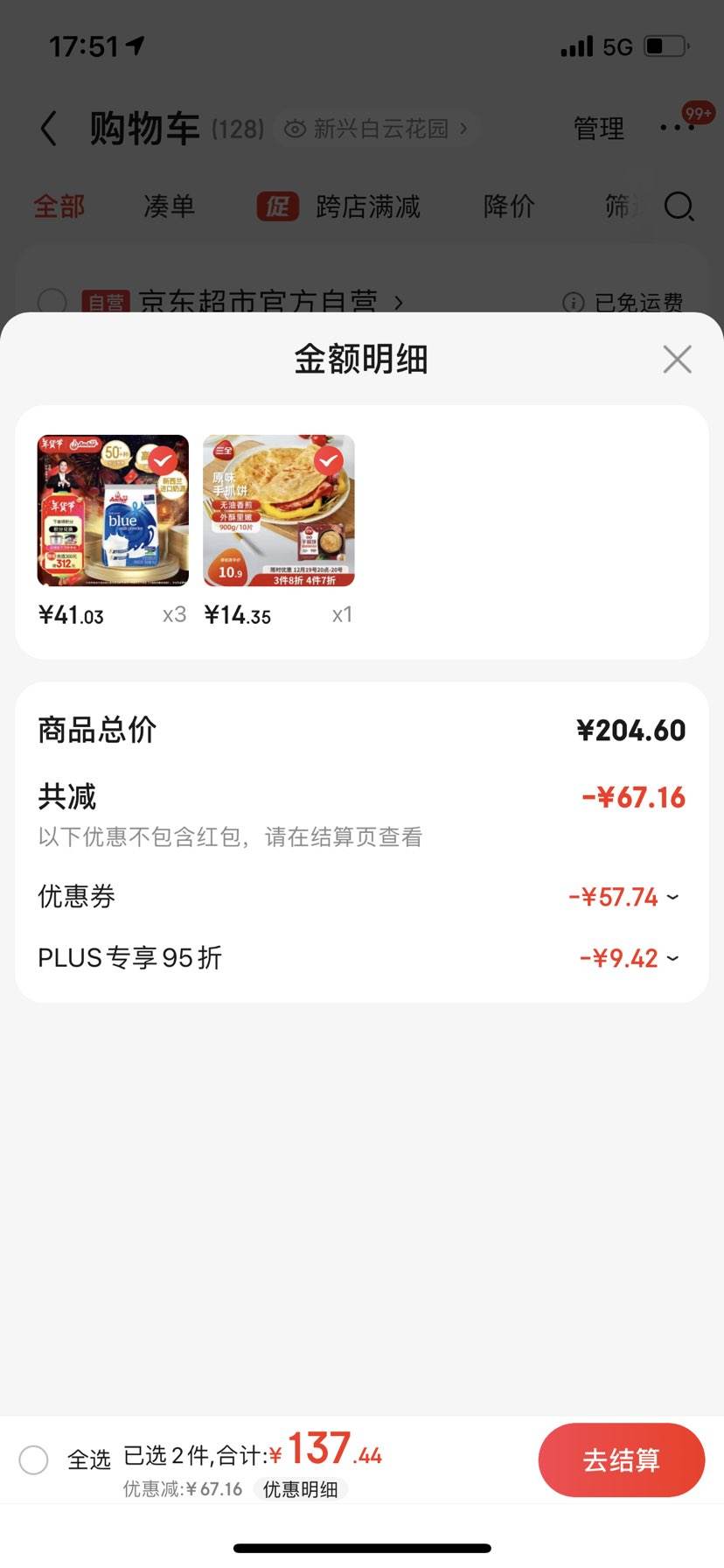Click the info icon next to 已免运费
724x1568 pixels.
click(573, 302)
